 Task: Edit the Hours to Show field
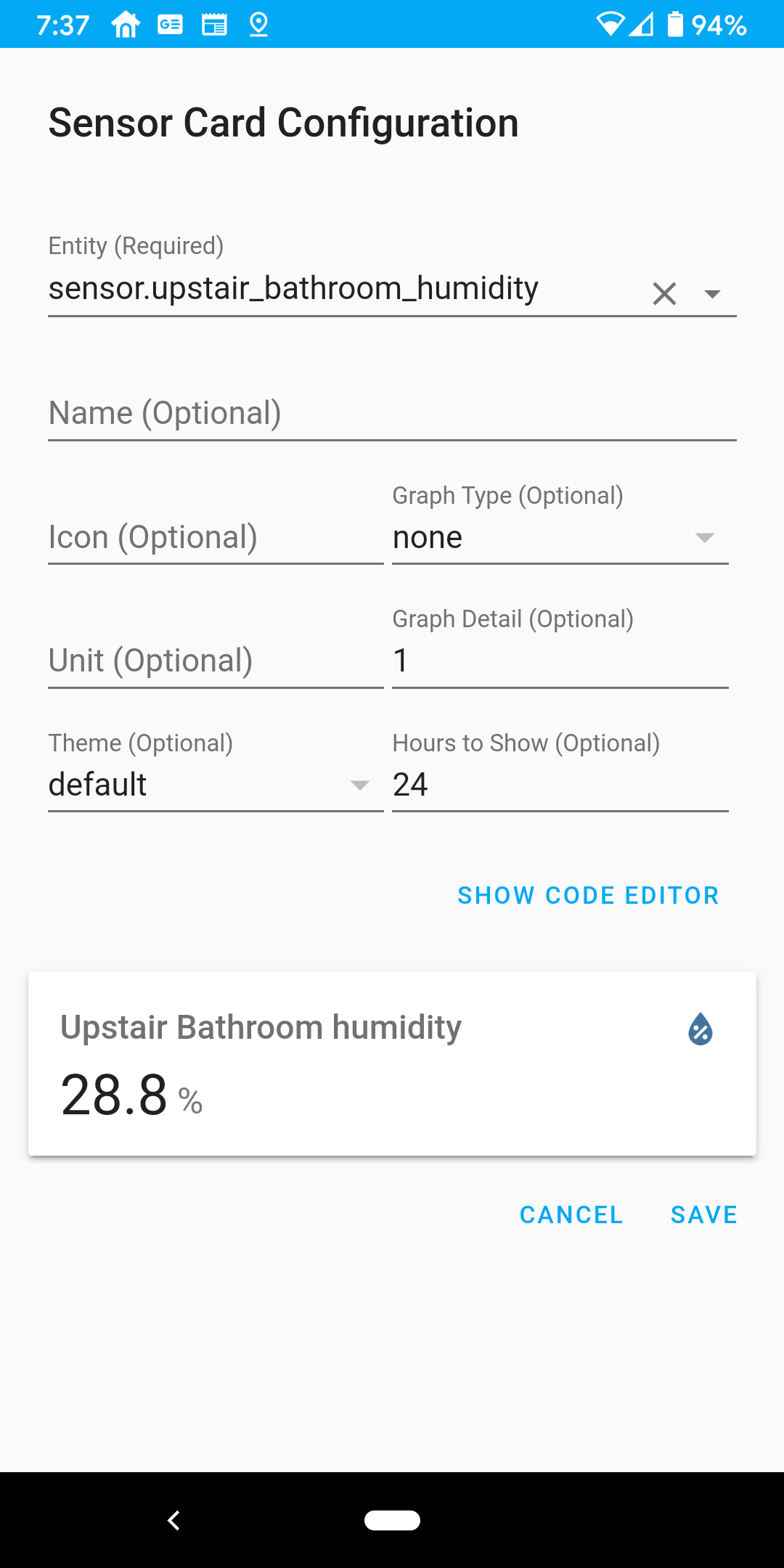pos(560,785)
